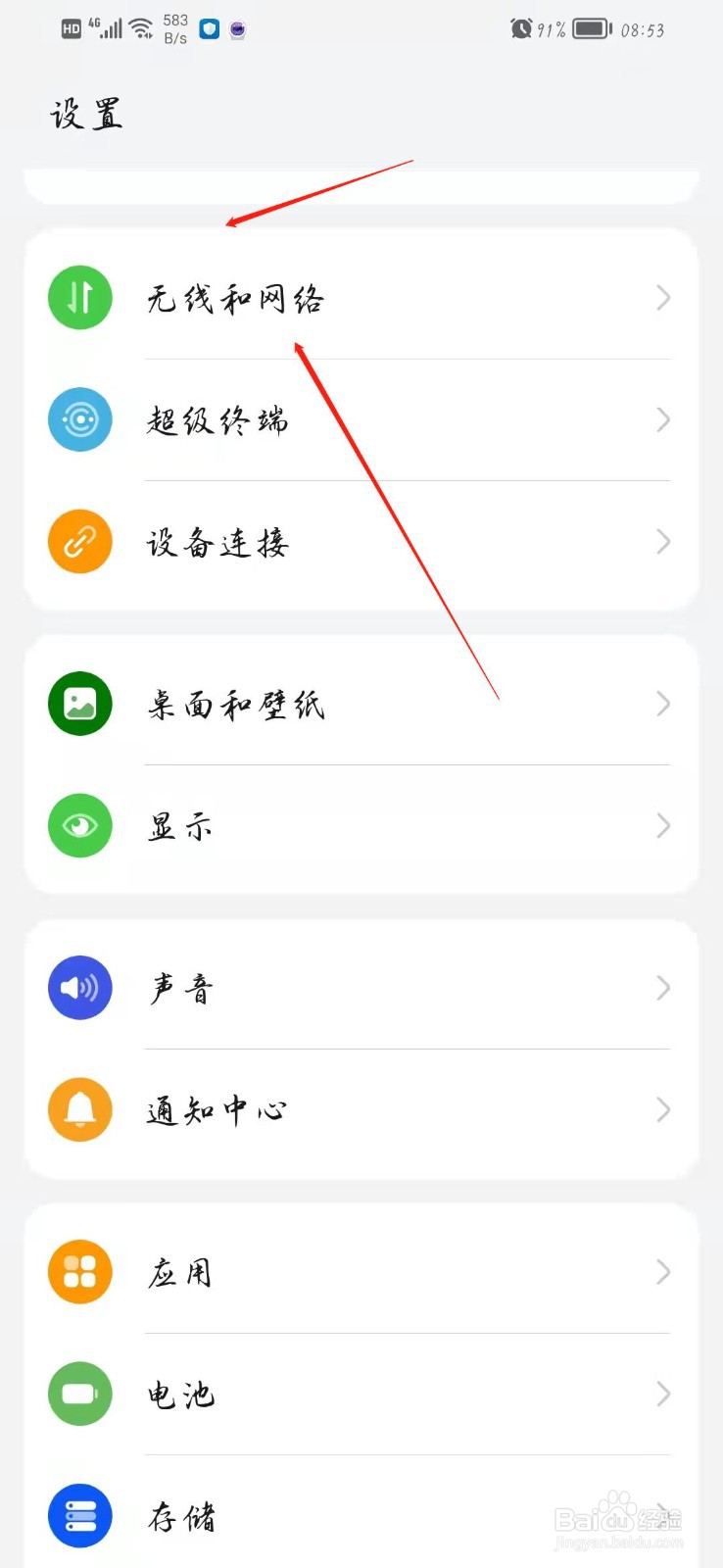Tap the purple 声音 speaker icon
723x1568 pixels.
(80, 988)
